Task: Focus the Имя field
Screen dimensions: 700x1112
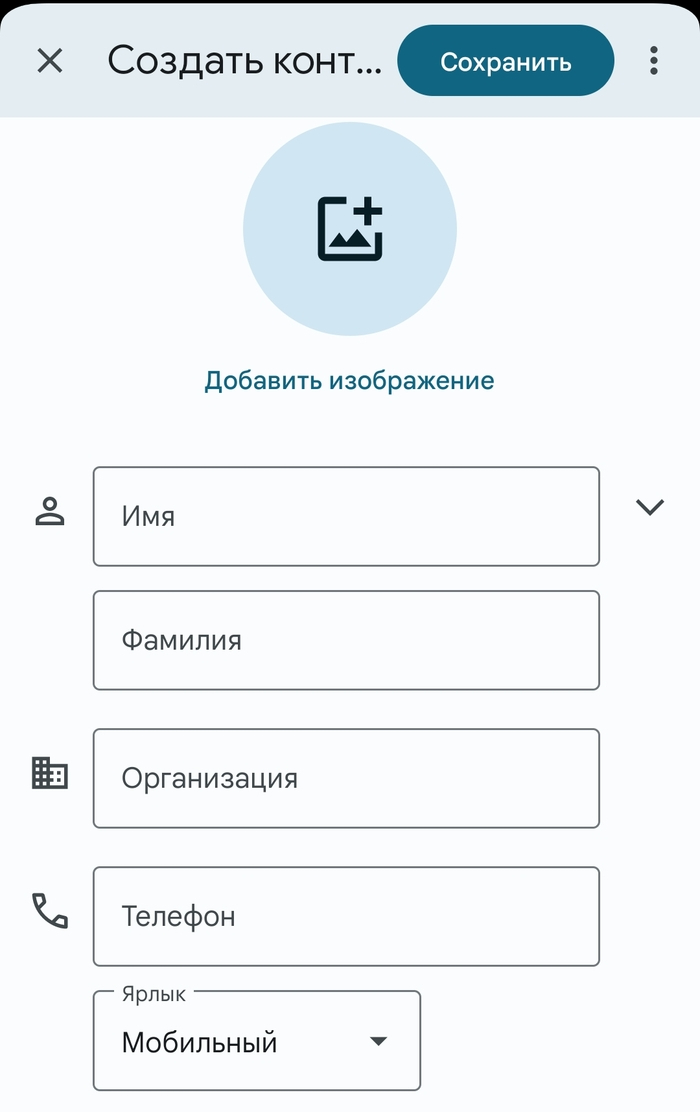Action: [x=346, y=516]
